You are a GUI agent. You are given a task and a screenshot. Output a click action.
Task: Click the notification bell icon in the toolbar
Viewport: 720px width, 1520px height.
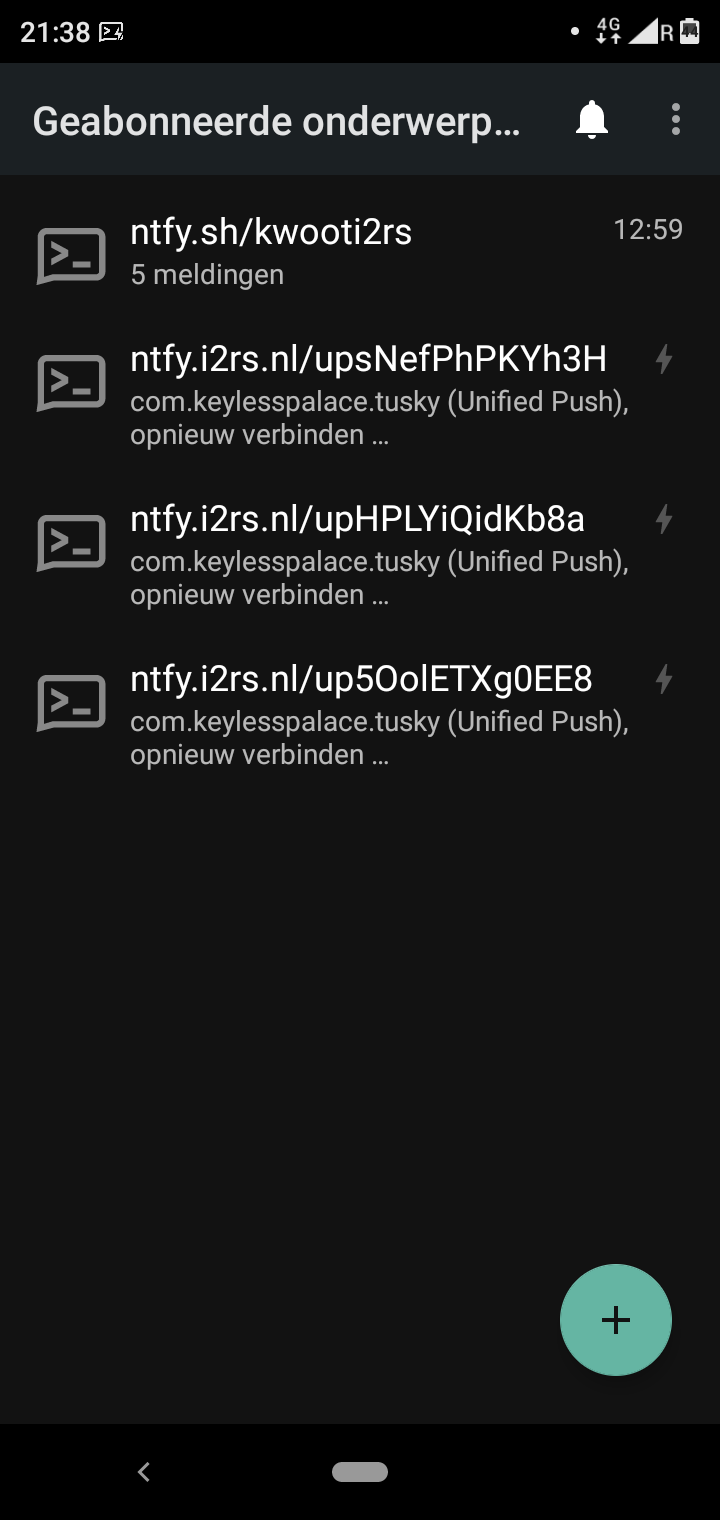(x=590, y=119)
